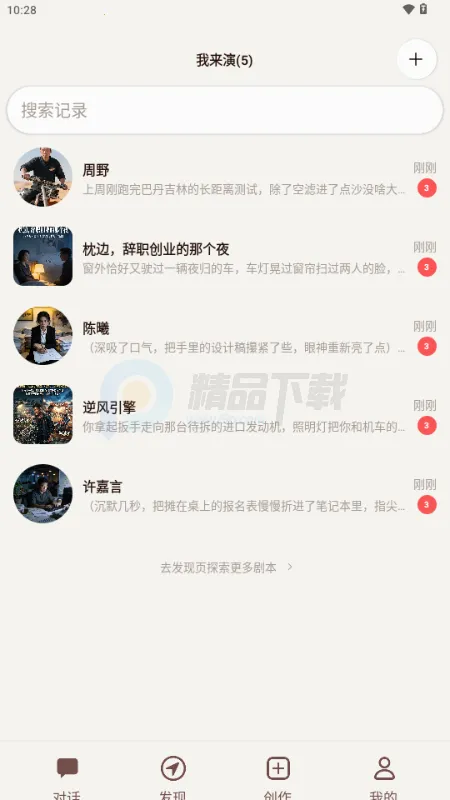
Task: Open the chat with 许嘉言
Action: [x=224, y=494]
